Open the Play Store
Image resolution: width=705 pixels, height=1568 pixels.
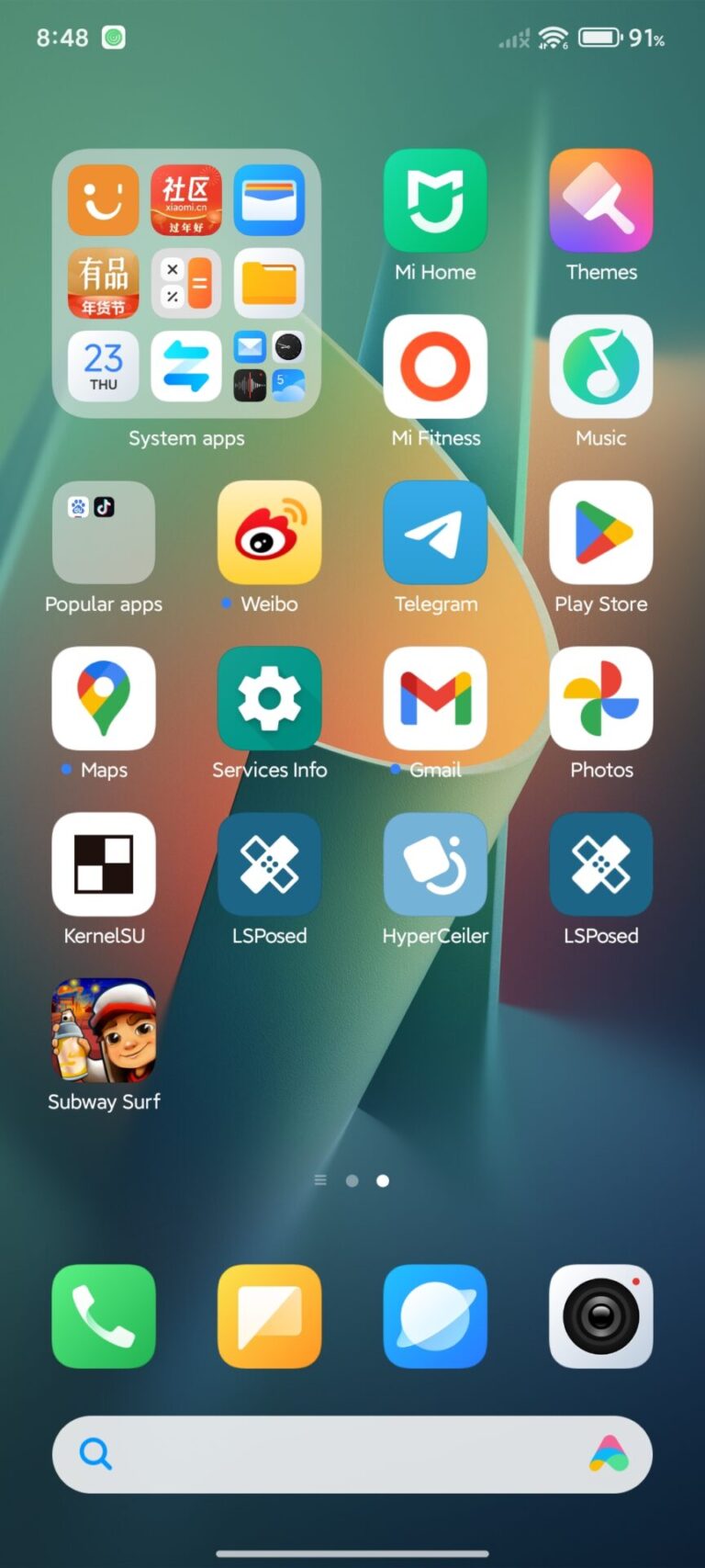[601, 533]
